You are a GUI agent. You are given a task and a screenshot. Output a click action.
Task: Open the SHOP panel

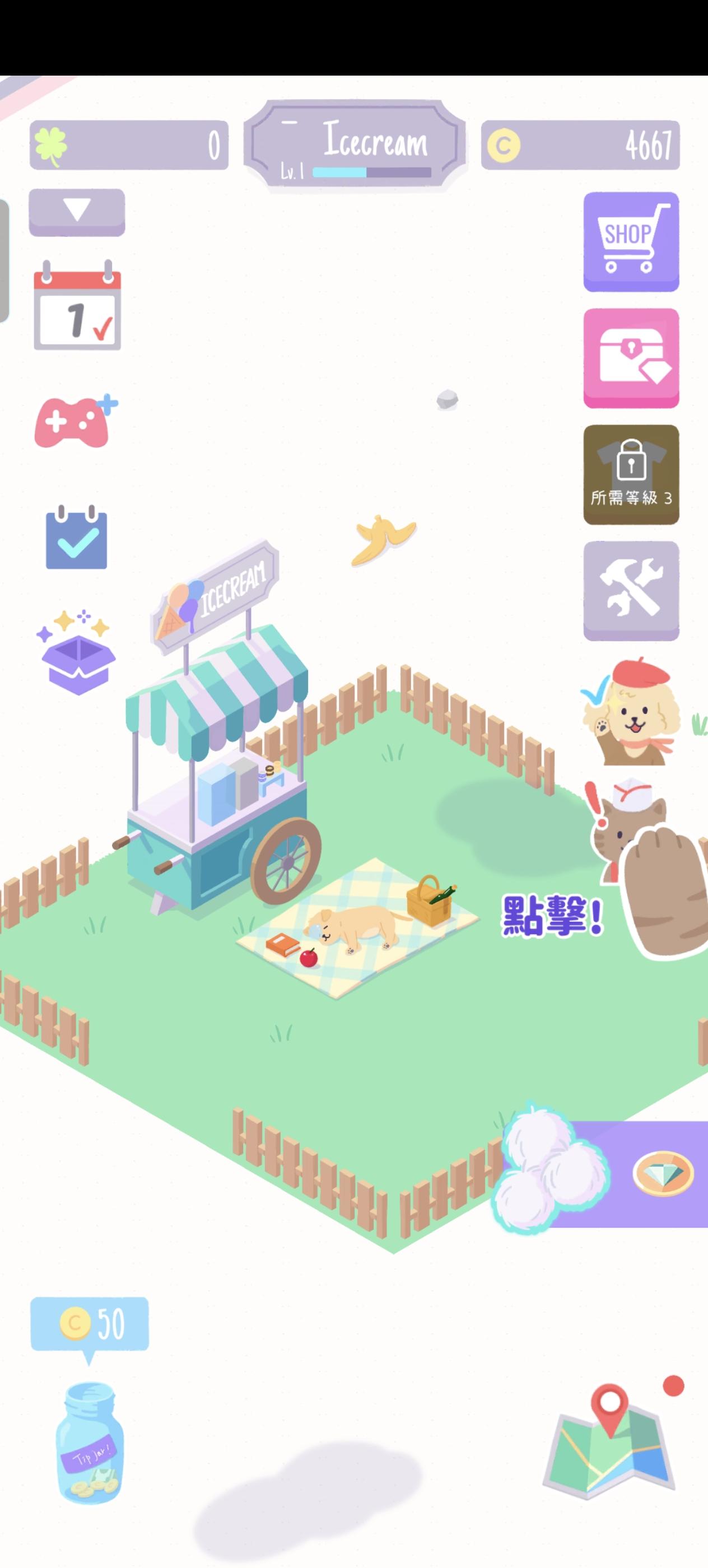(x=631, y=240)
